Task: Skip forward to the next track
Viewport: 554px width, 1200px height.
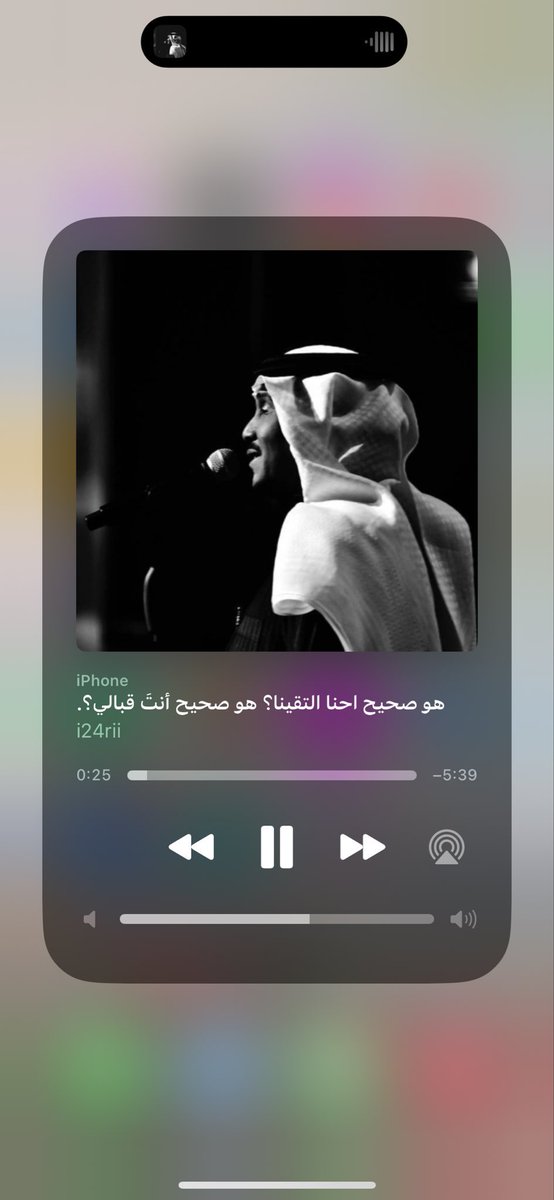Action: coord(362,848)
